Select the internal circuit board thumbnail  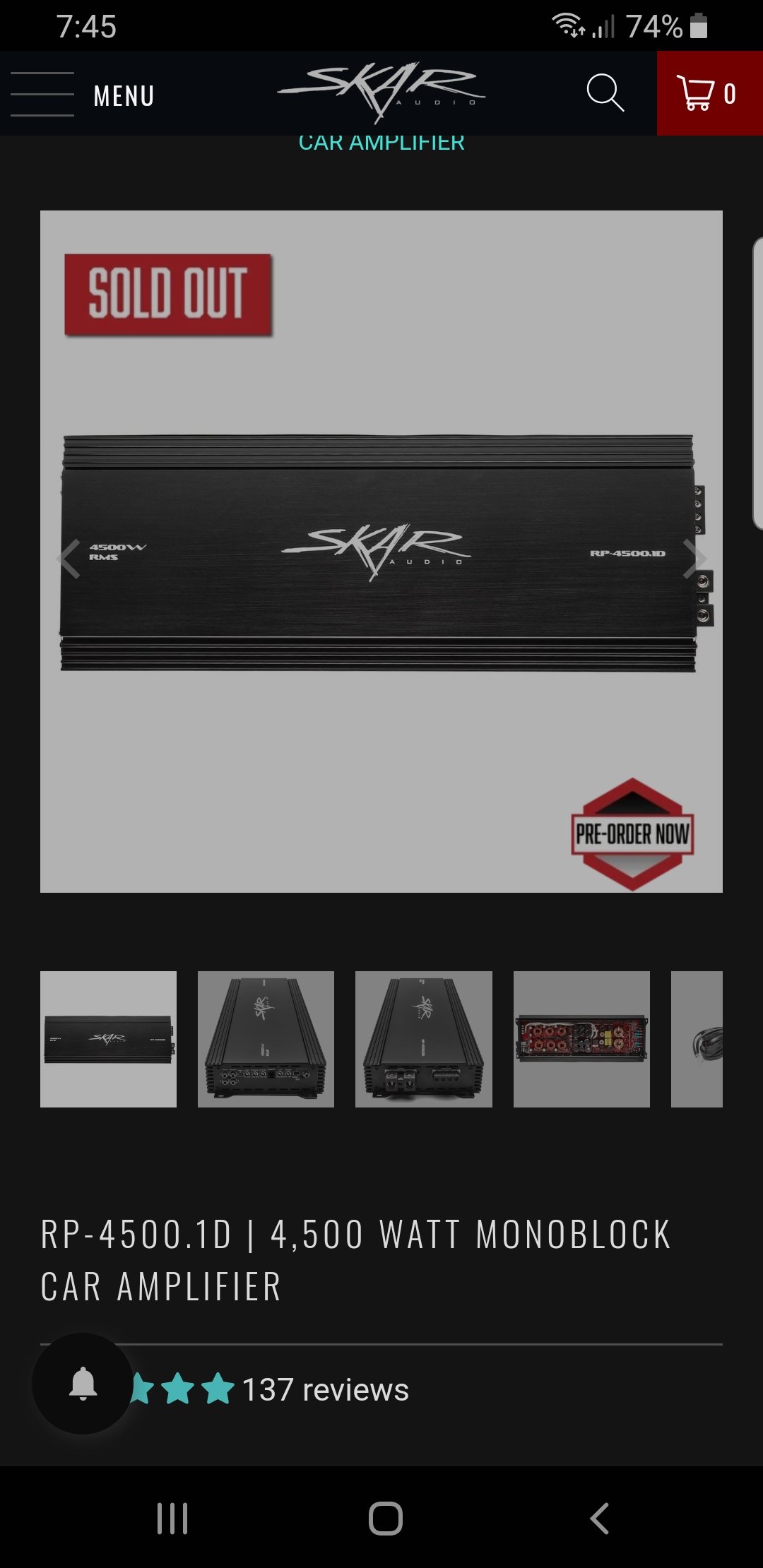point(581,1039)
